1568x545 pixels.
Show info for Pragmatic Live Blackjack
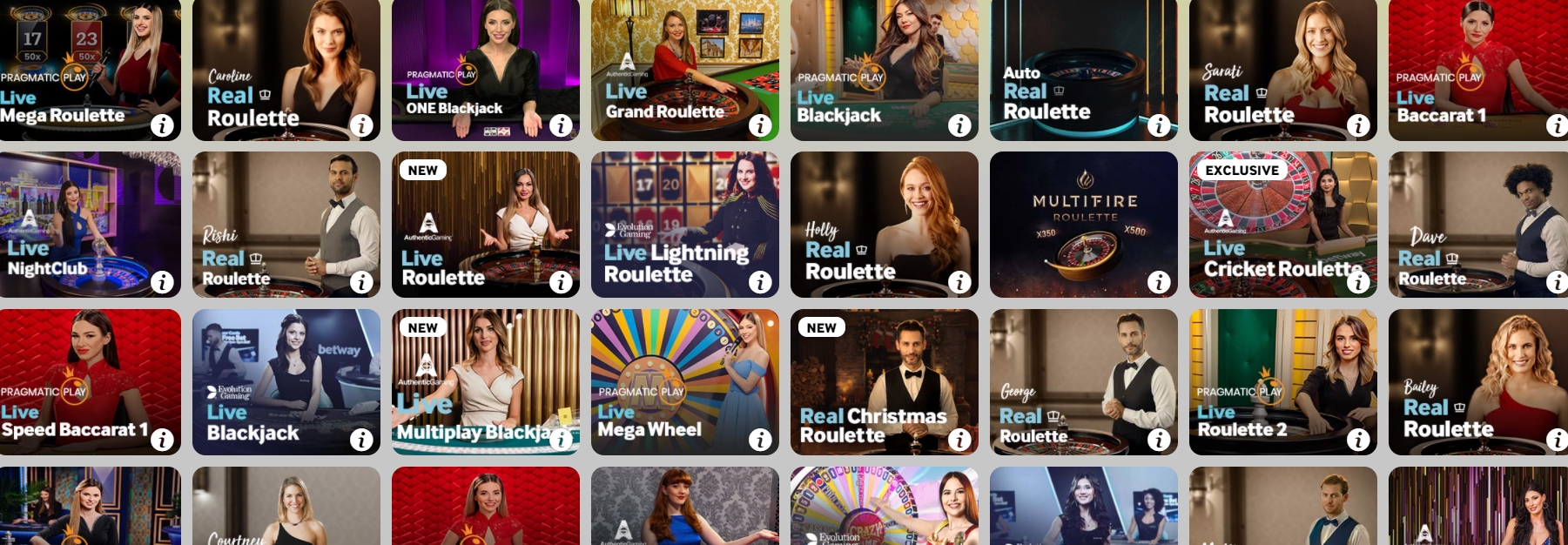(959, 125)
